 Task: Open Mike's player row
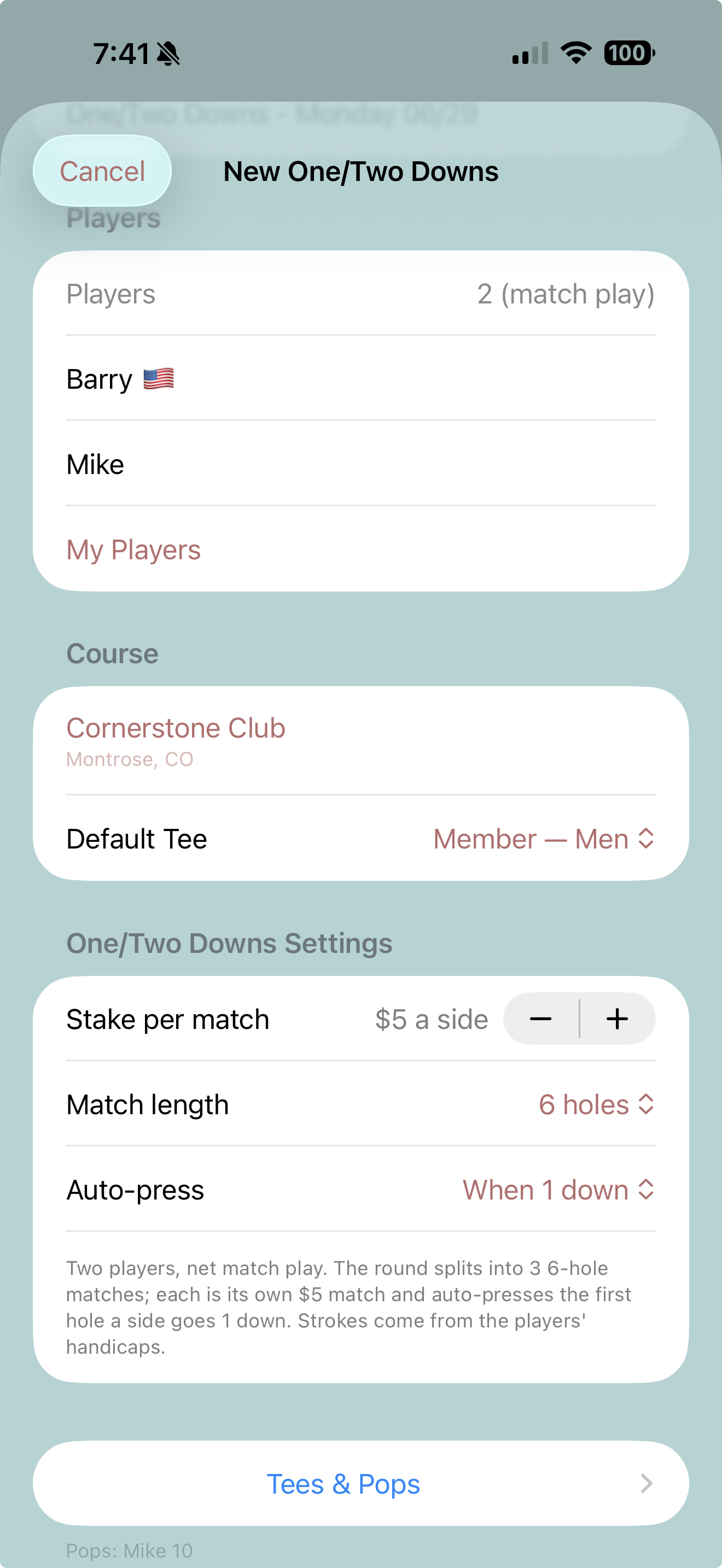(361, 464)
